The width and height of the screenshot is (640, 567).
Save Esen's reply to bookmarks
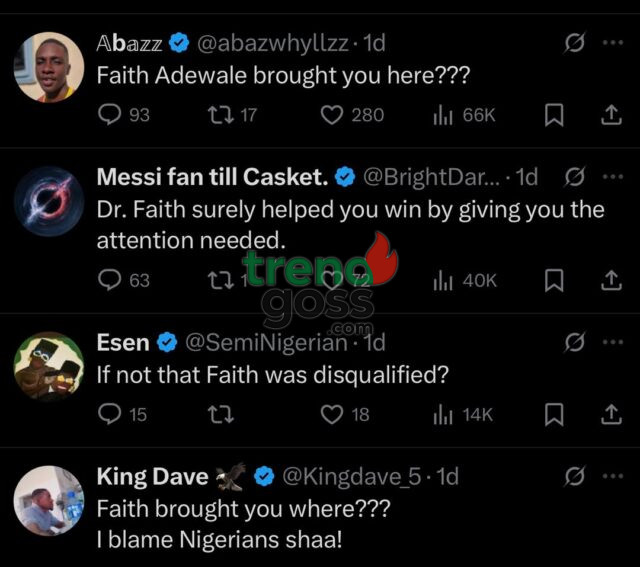554,413
